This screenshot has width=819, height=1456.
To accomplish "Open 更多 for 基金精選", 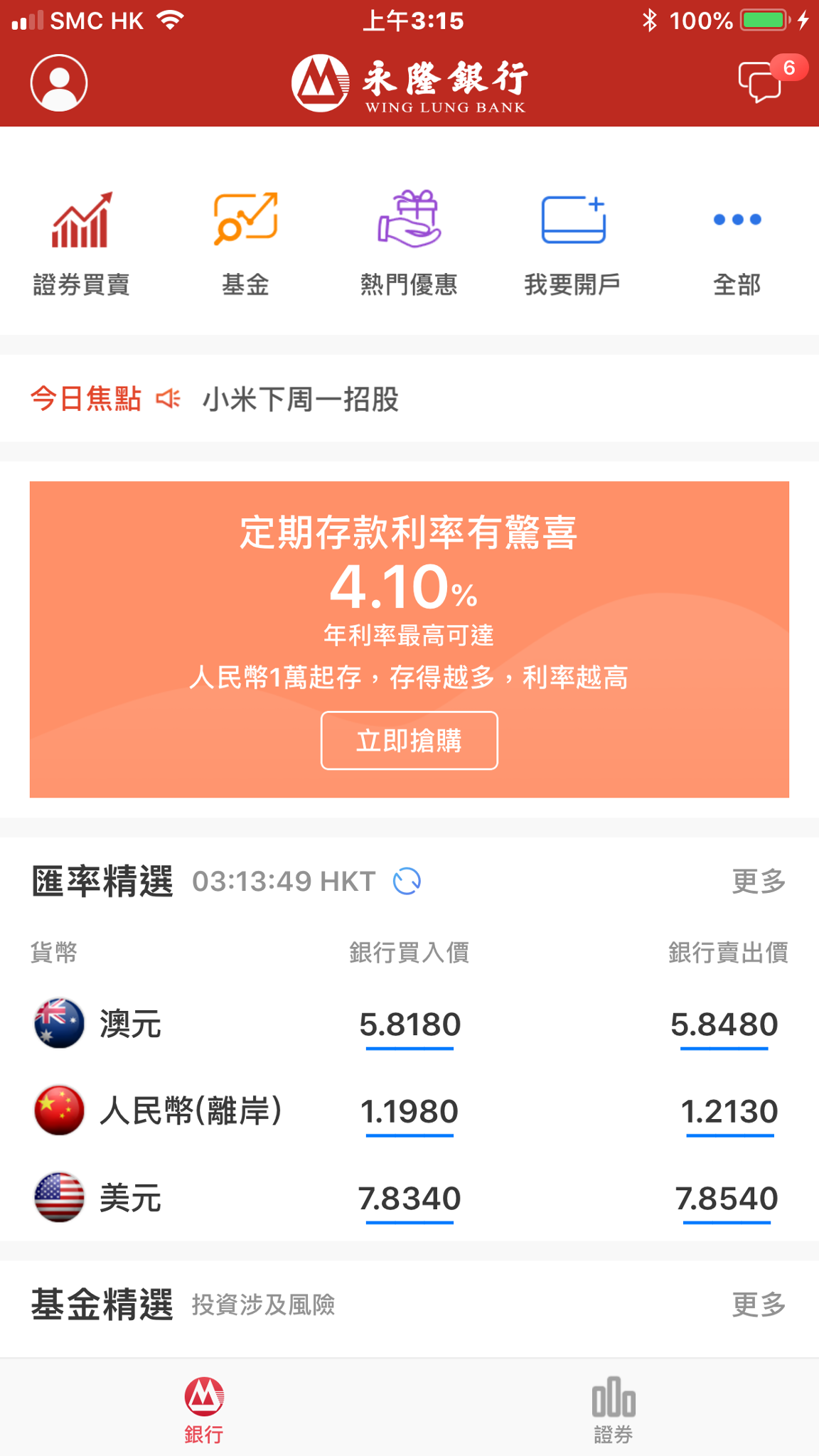I will [x=759, y=1305].
